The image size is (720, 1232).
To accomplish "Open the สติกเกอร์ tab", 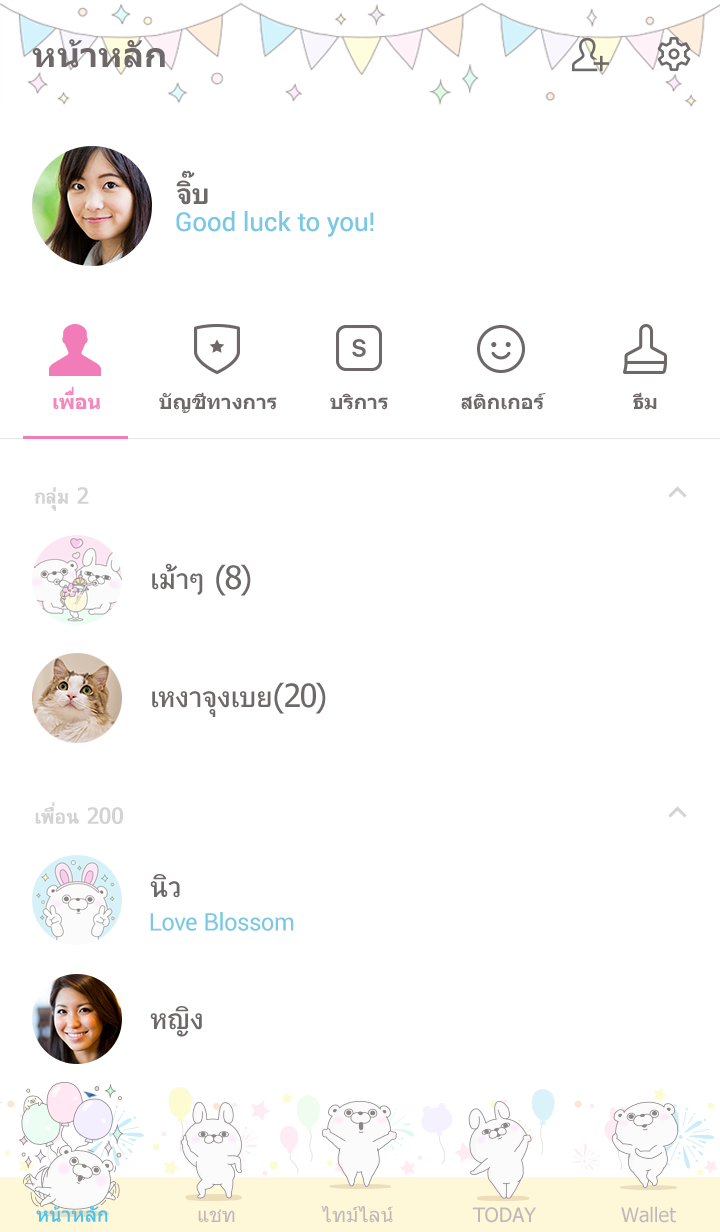I will (501, 372).
